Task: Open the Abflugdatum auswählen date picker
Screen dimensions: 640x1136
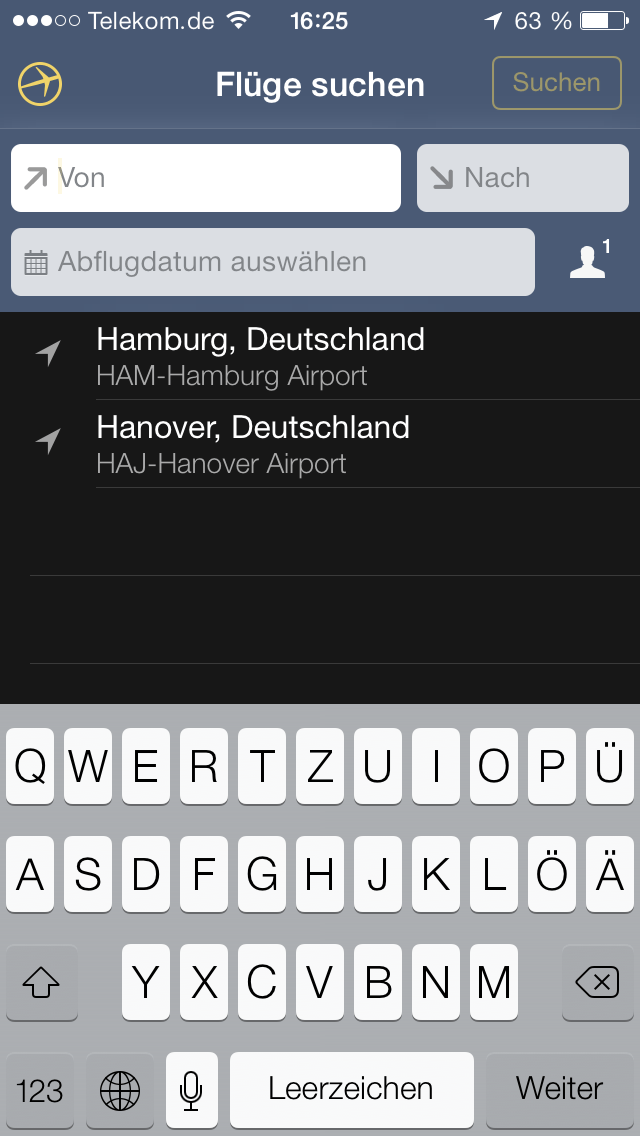Action: tap(273, 262)
